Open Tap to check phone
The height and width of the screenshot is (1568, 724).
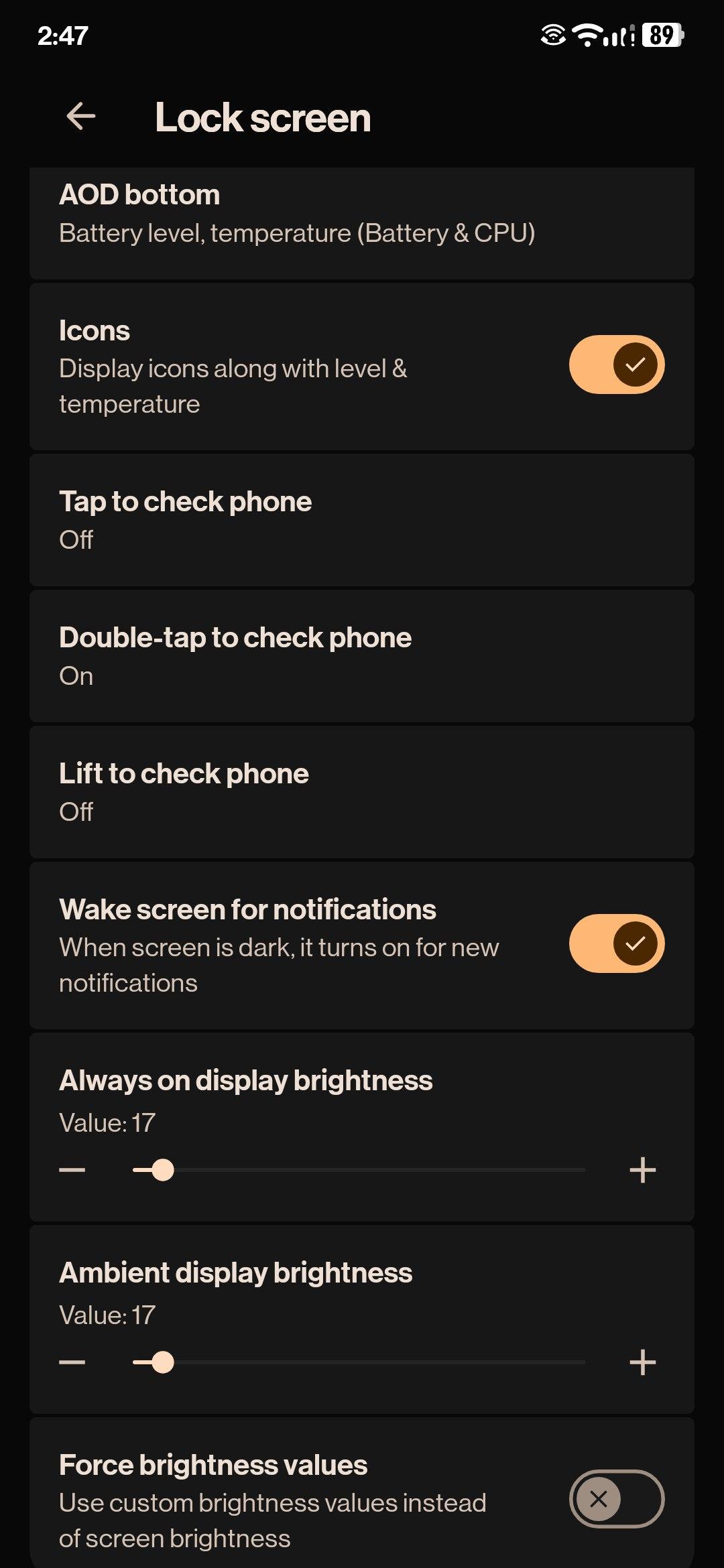click(x=362, y=520)
